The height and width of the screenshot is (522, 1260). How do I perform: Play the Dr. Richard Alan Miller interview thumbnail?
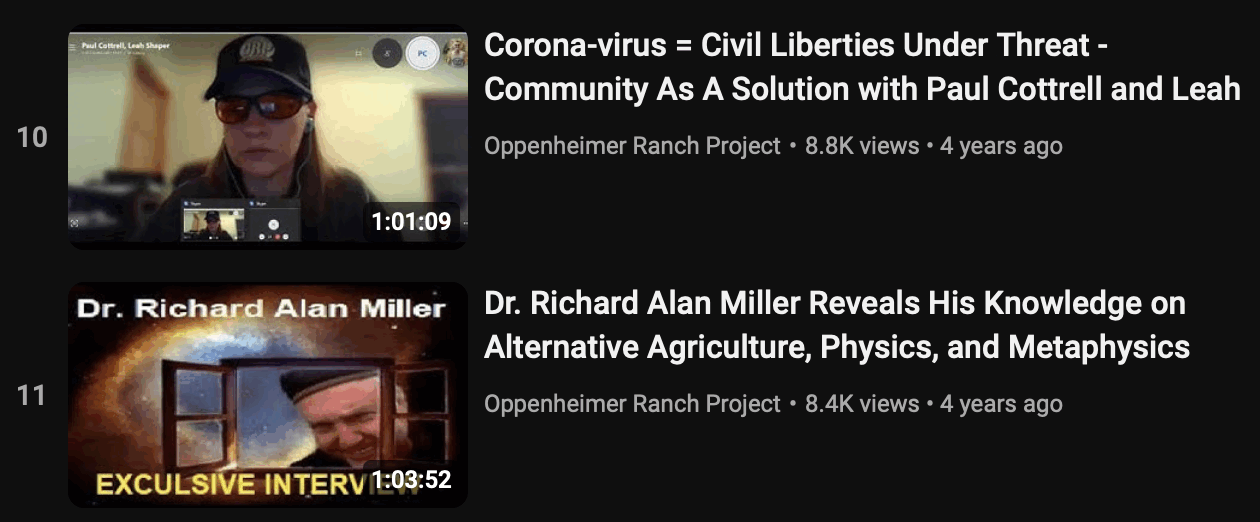pos(267,394)
